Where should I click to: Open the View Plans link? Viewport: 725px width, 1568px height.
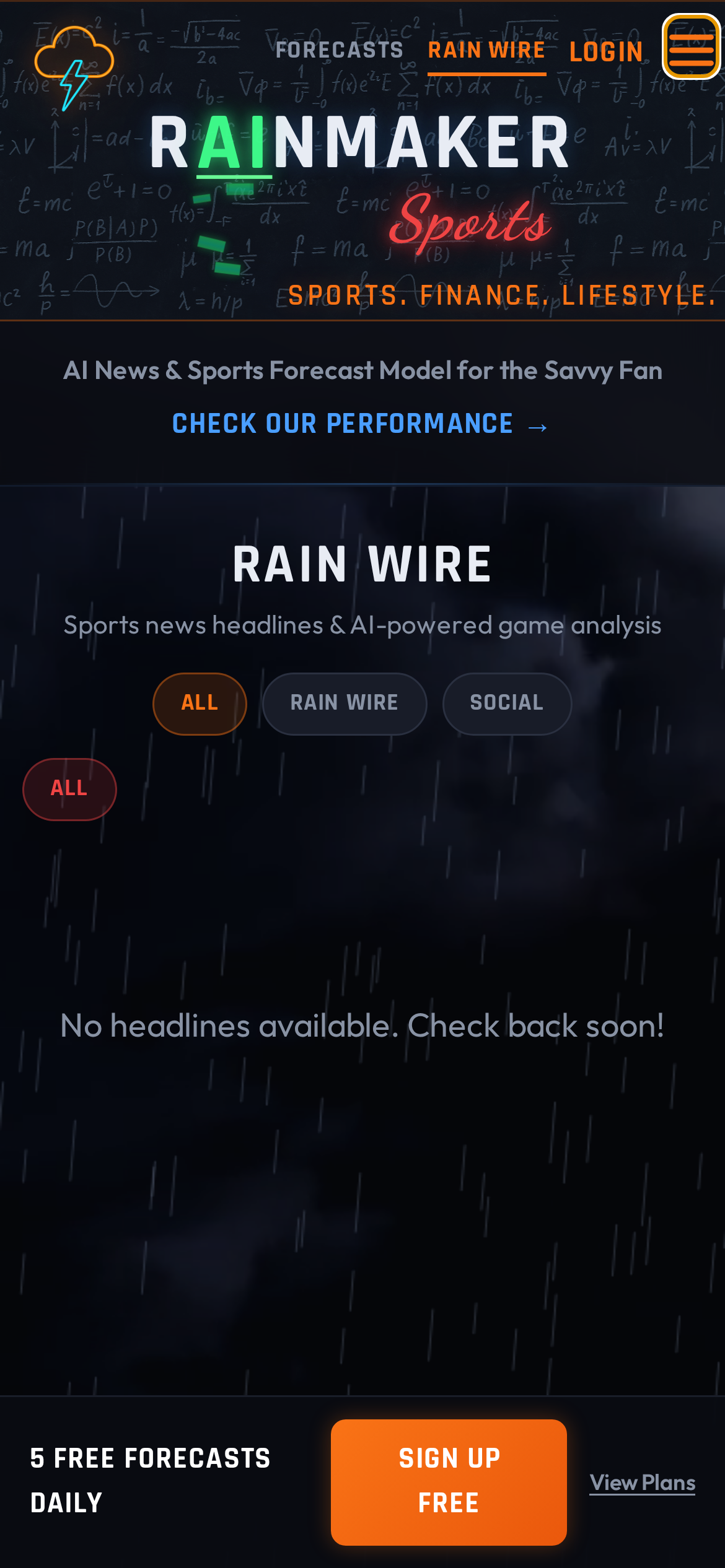coord(642,1483)
